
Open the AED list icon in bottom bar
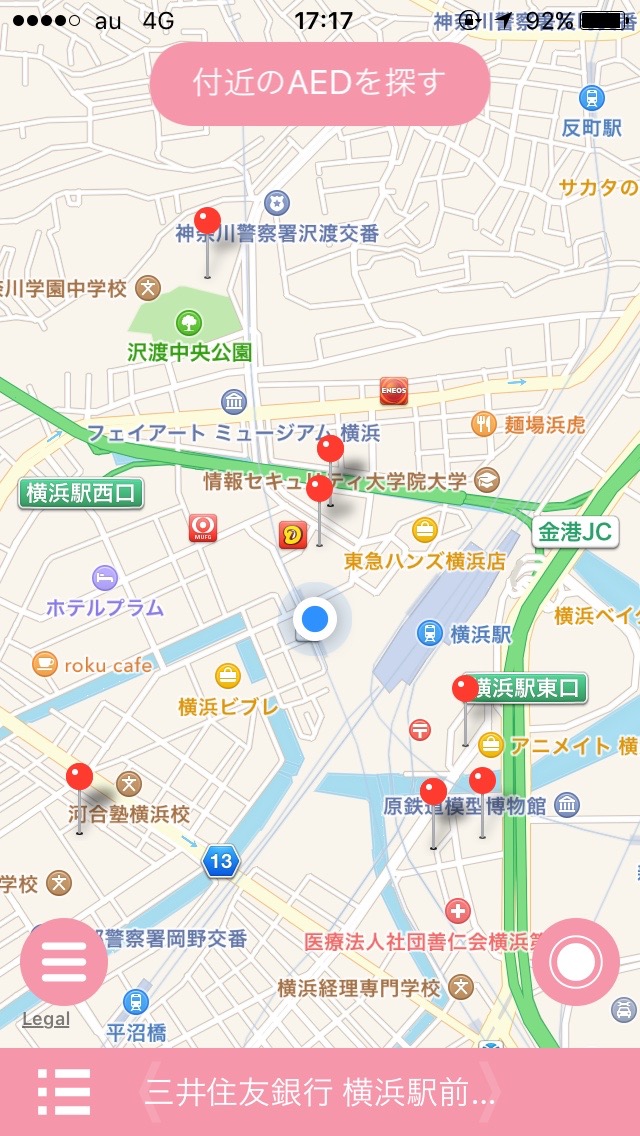(x=64, y=1092)
